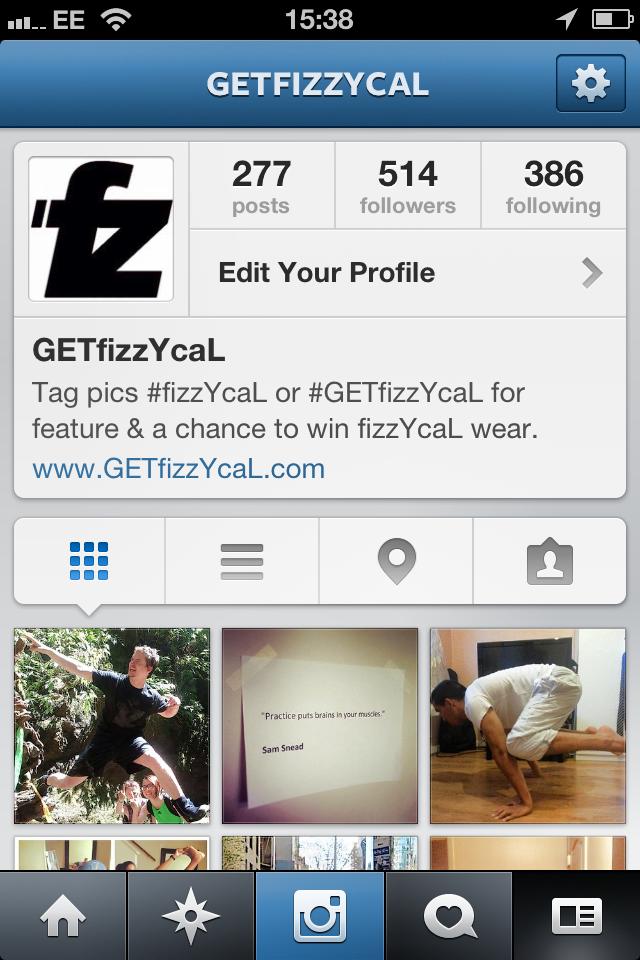The height and width of the screenshot is (960, 640).
Task: Switch to list view tab
Action: coord(242,561)
